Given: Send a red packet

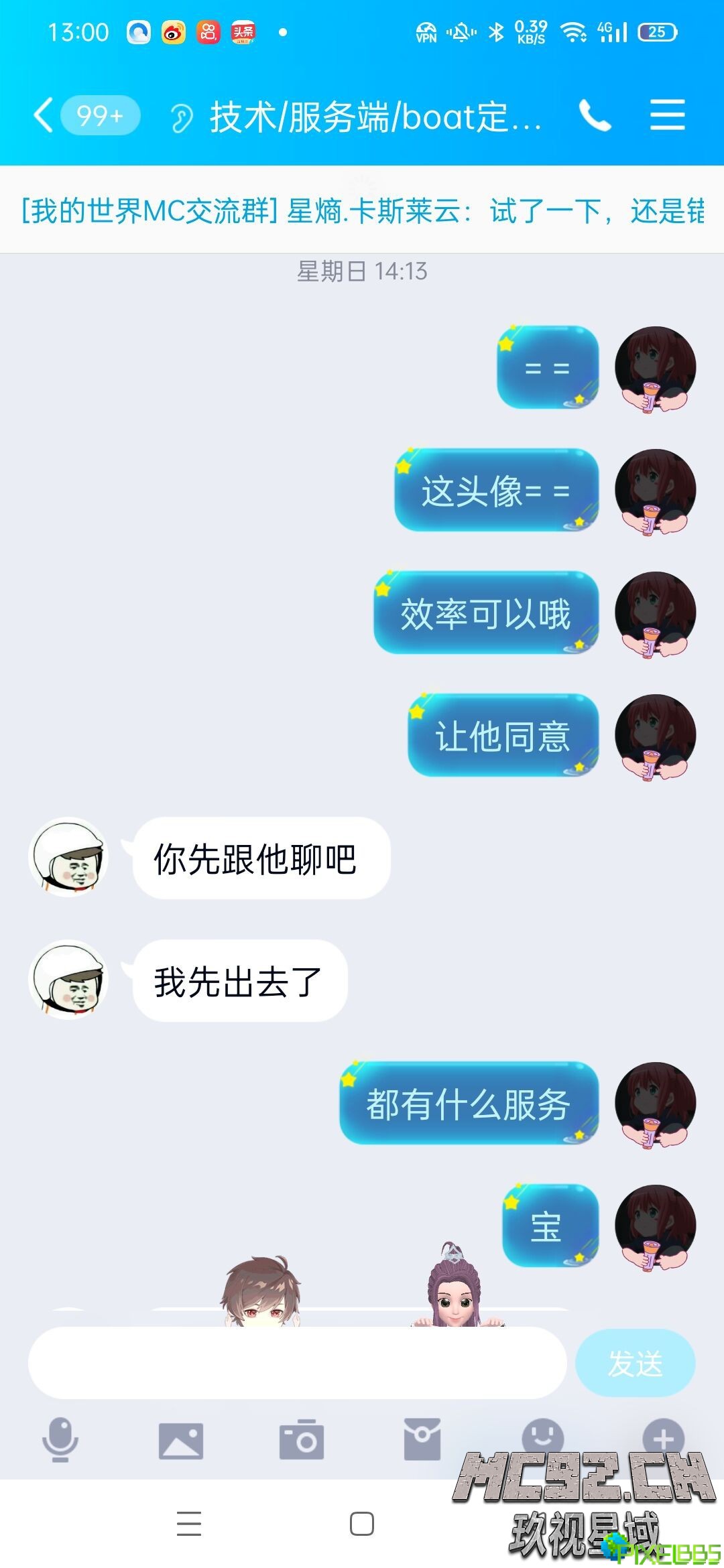Looking at the screenshot, I should (x=422, y=1439).
